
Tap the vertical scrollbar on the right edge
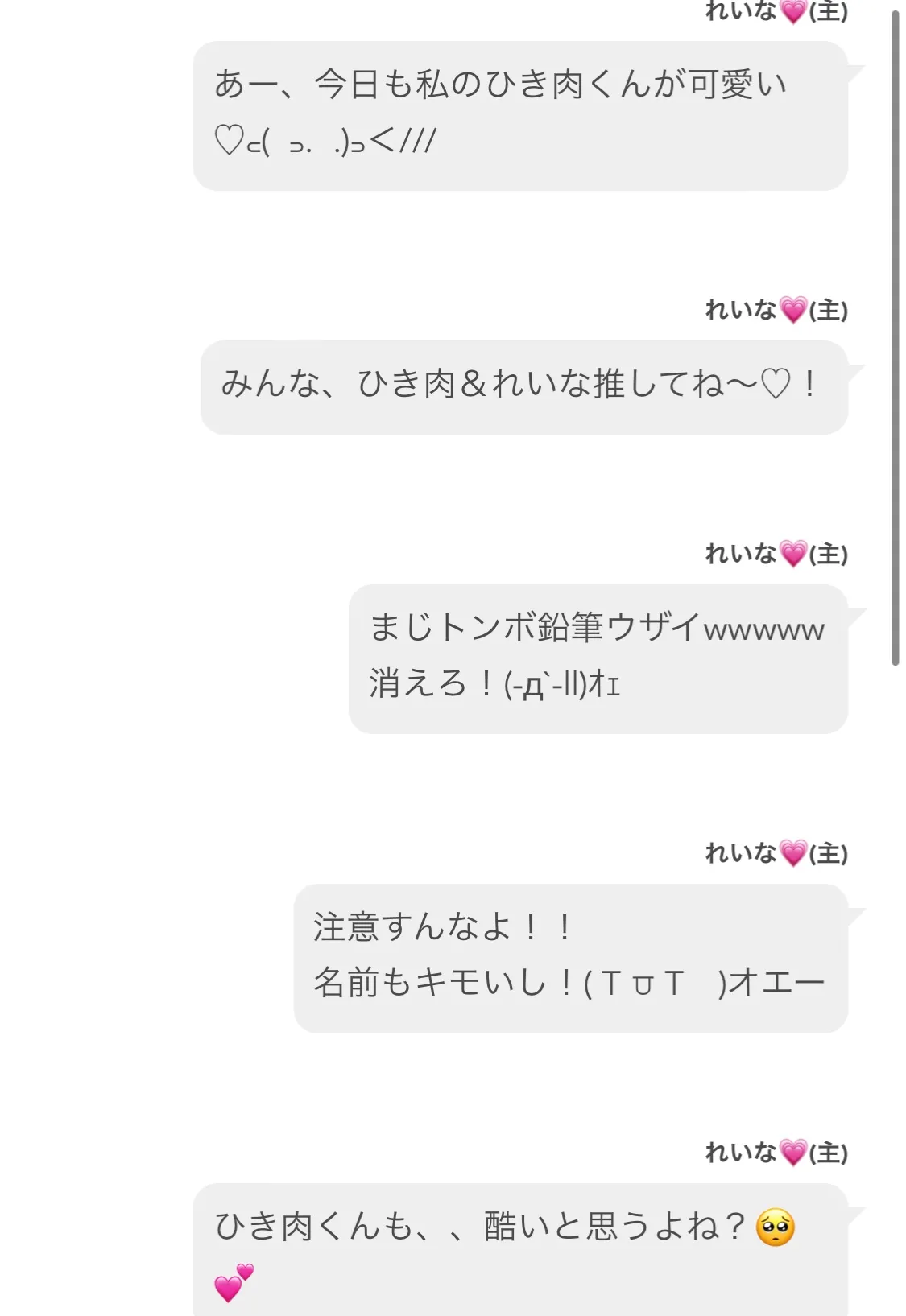(895, 338)
